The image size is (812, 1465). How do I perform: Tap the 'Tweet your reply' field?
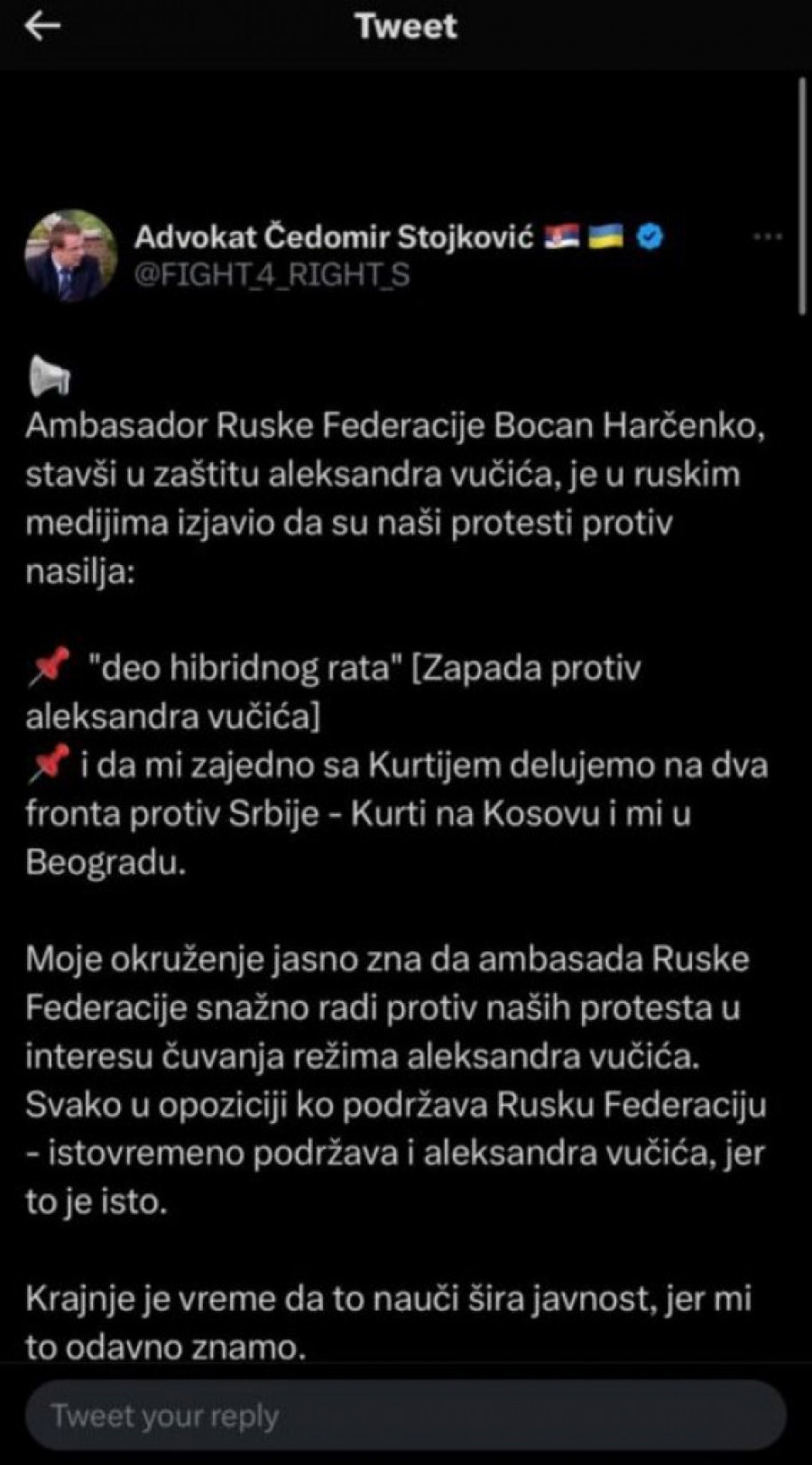pyautogui.click(x=405, y=1415)
